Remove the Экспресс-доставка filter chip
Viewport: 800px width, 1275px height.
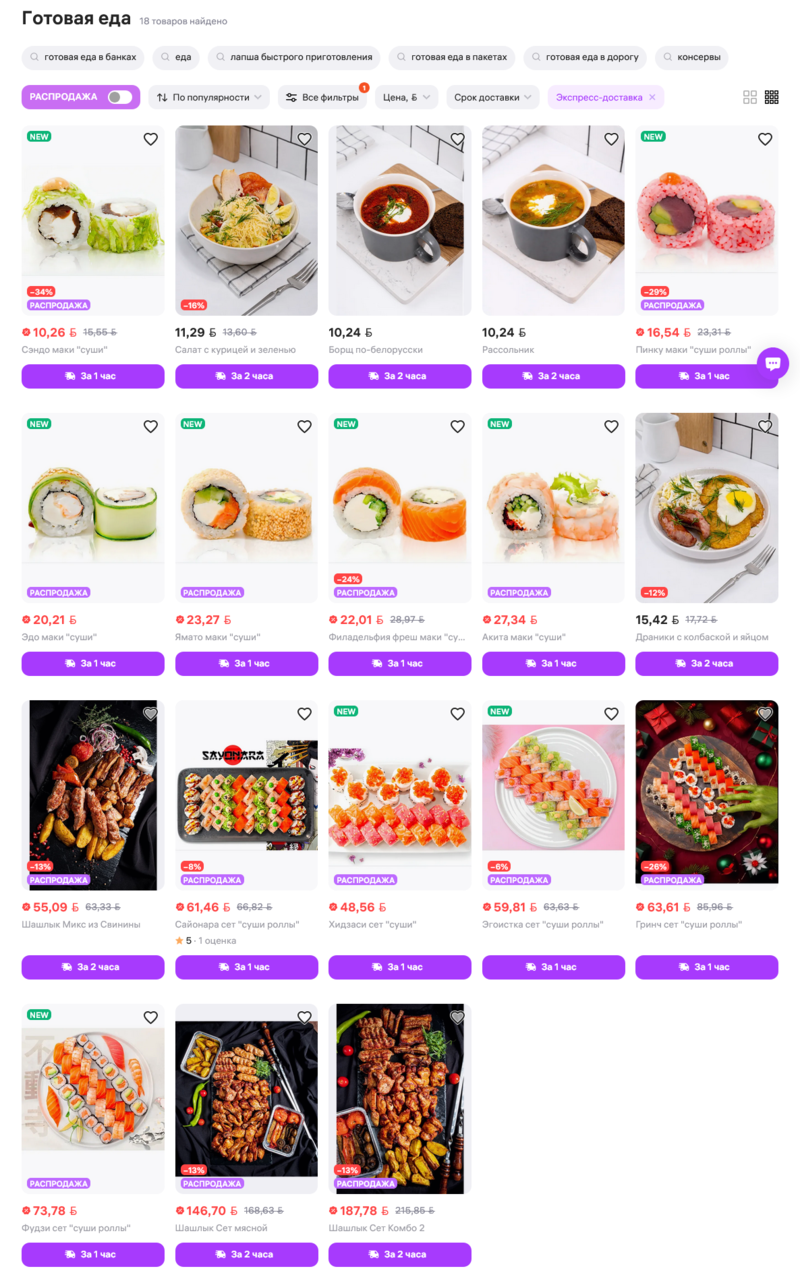(652, 97)
